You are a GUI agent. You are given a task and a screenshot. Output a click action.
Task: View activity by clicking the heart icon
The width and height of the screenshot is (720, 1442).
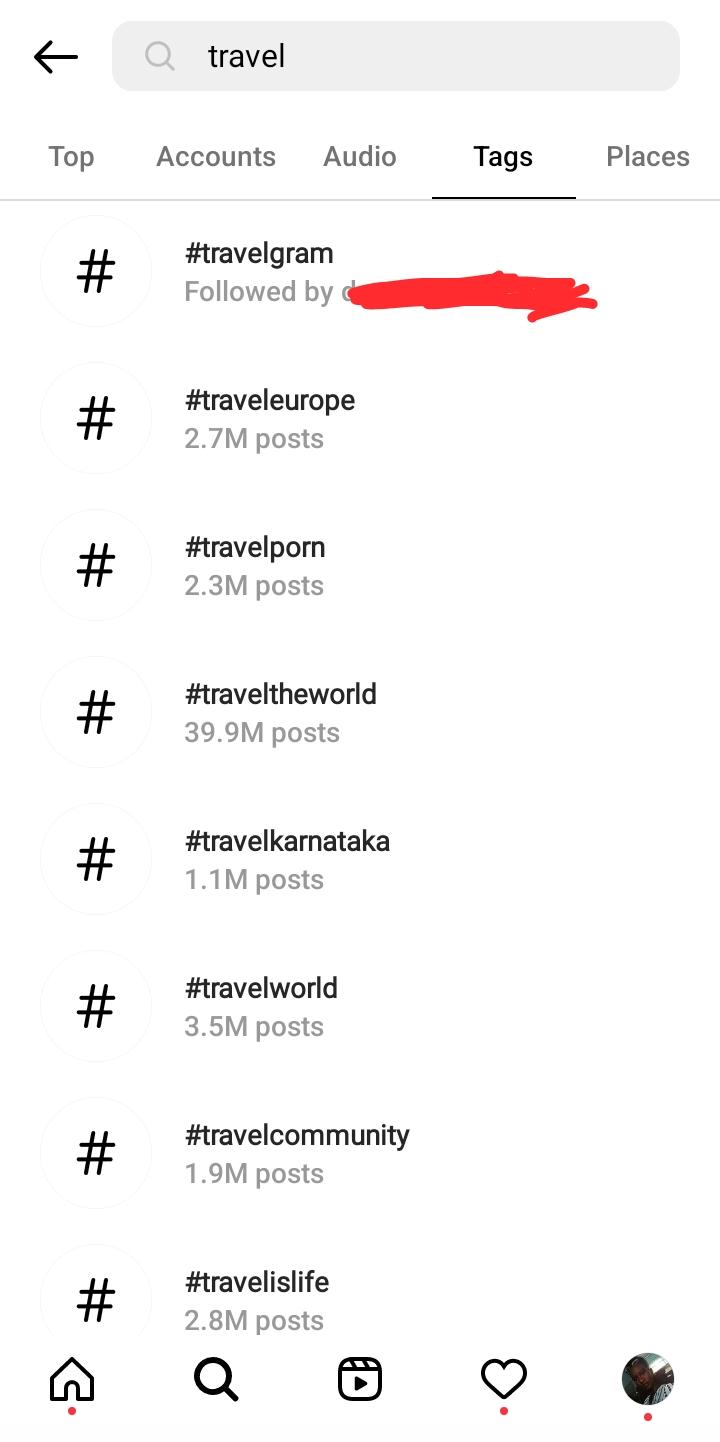[504, 1380]
